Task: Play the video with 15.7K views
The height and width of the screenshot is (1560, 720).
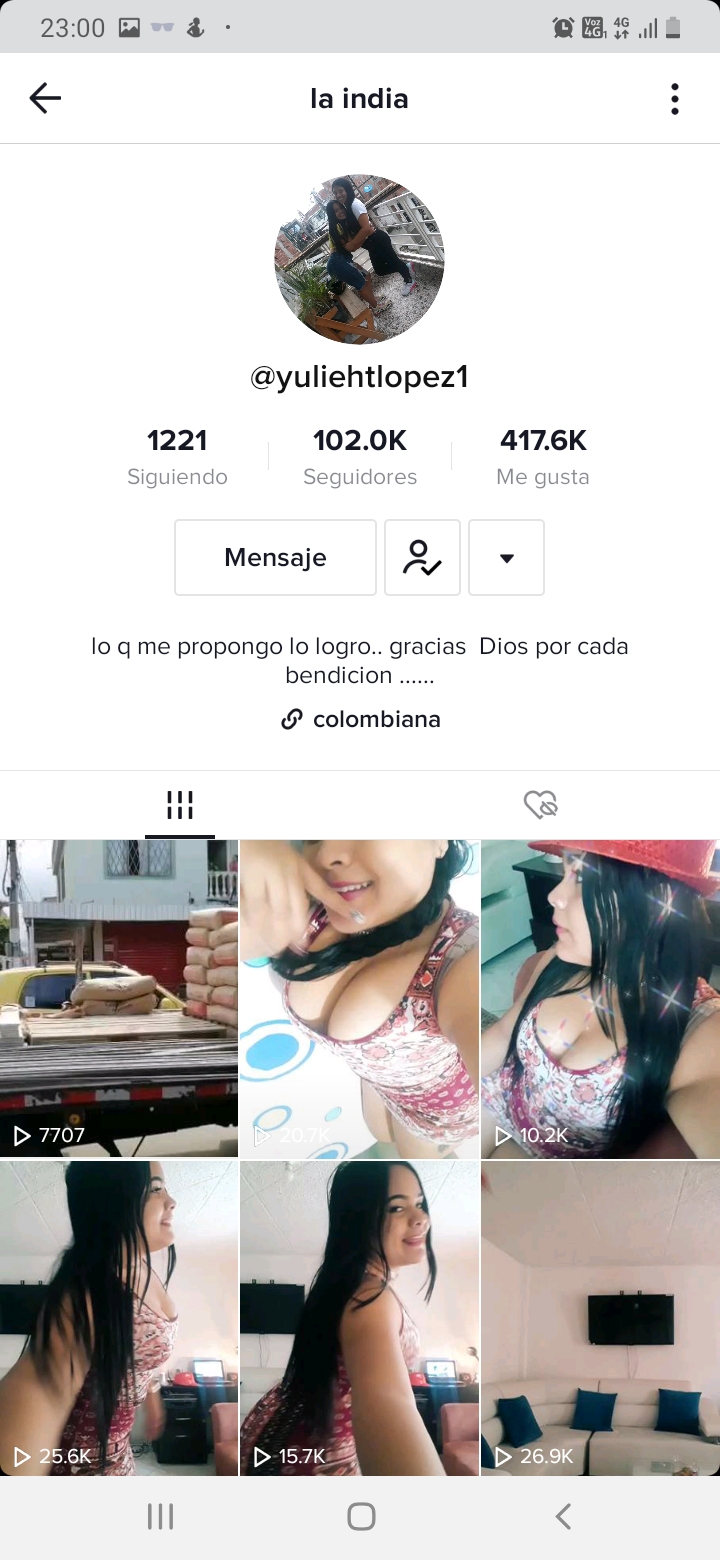Action: [360, 1317]
